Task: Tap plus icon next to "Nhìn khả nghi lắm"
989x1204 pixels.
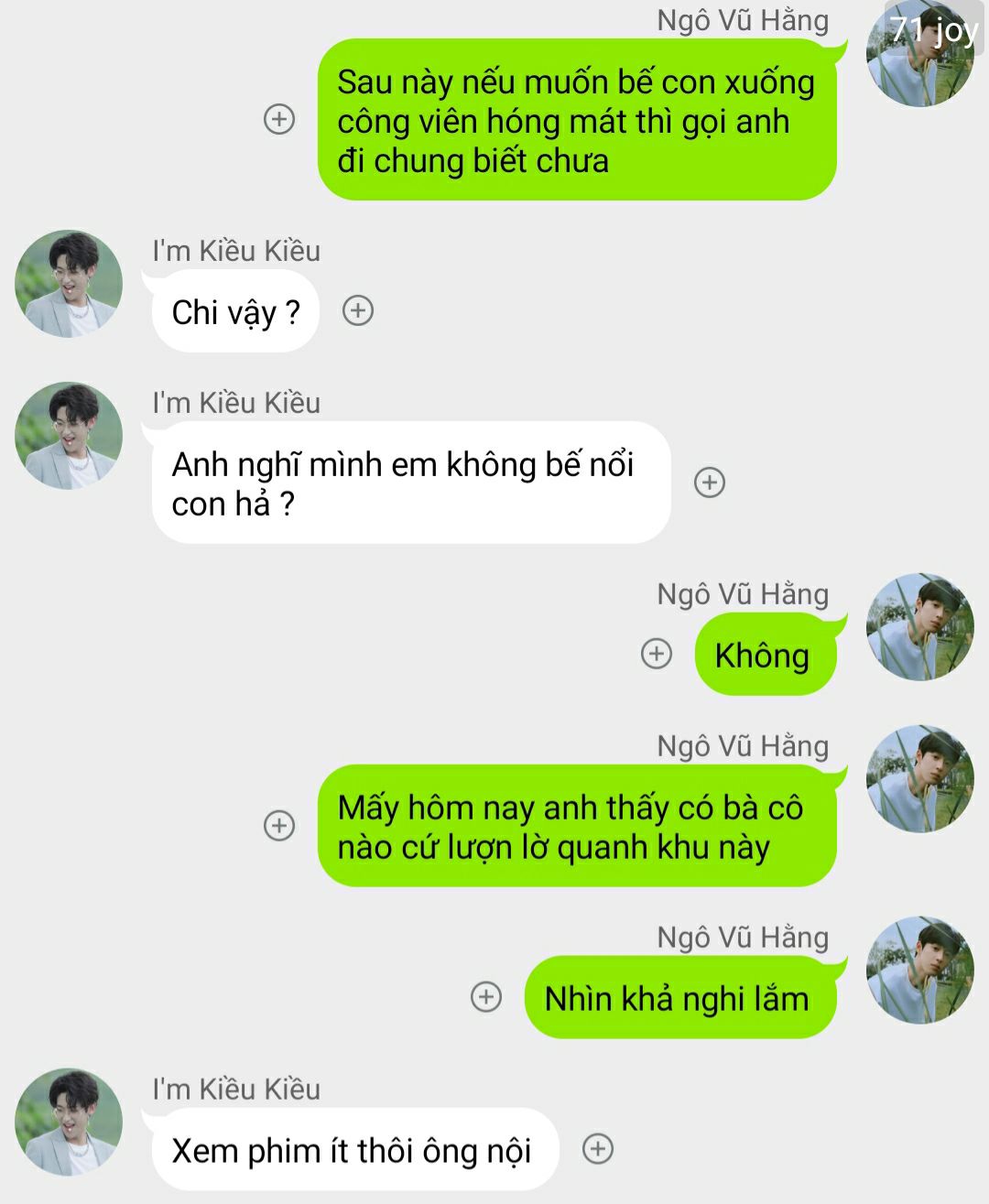Action: 486,997
